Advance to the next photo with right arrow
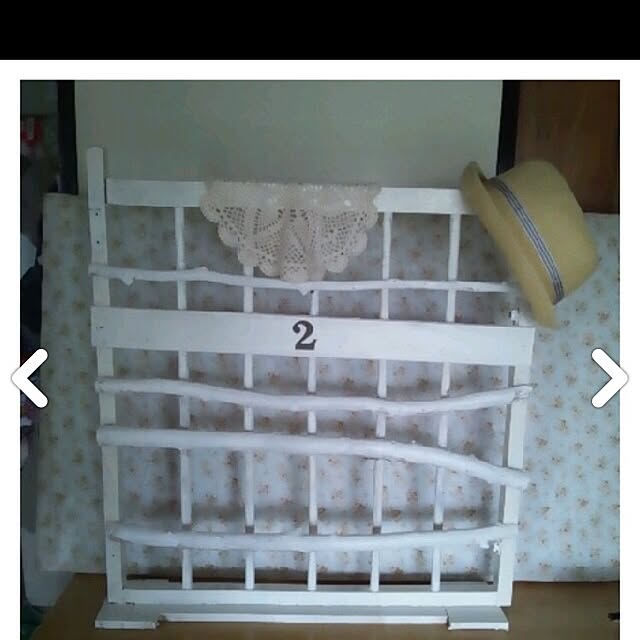 (x=609, y=378)
